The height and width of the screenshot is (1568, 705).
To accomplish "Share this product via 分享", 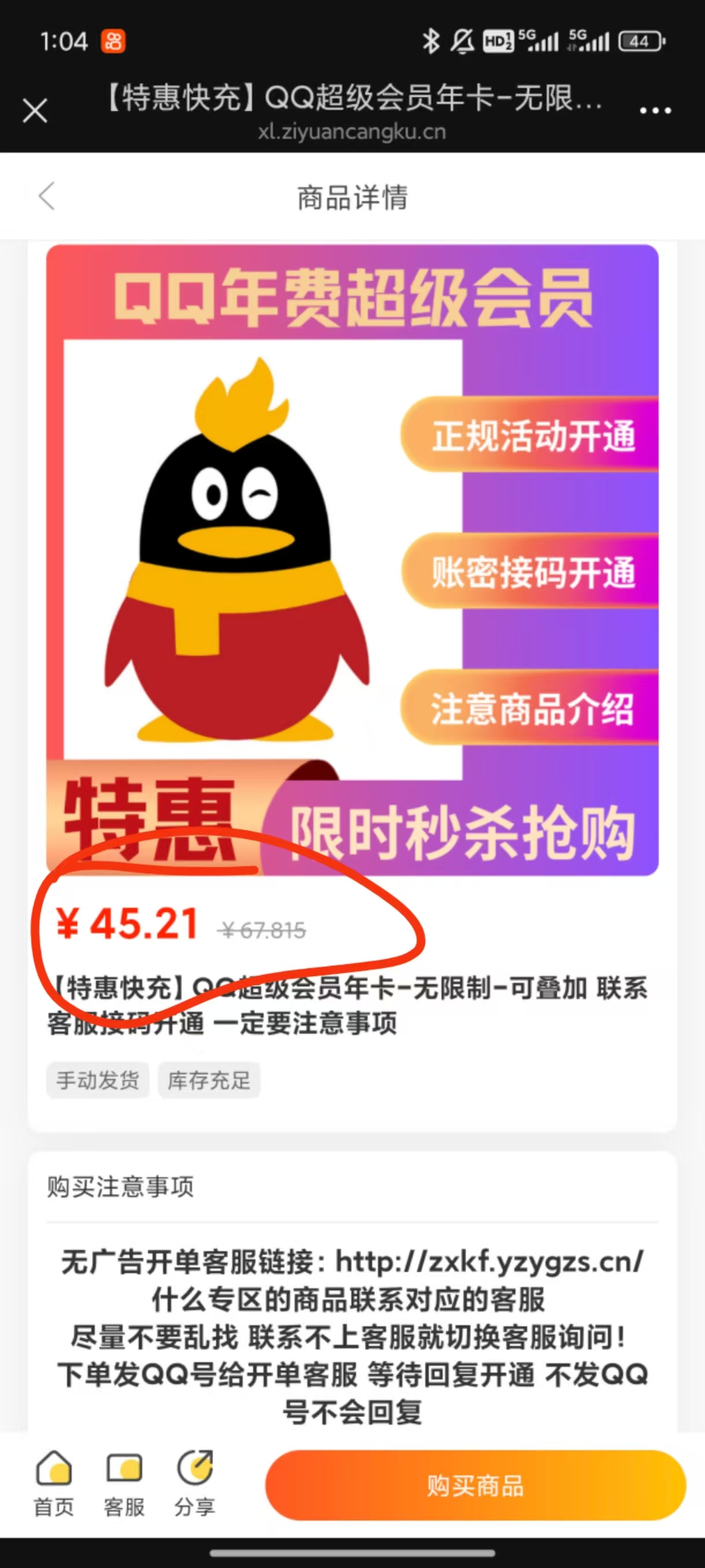I will pos(195,1485).
